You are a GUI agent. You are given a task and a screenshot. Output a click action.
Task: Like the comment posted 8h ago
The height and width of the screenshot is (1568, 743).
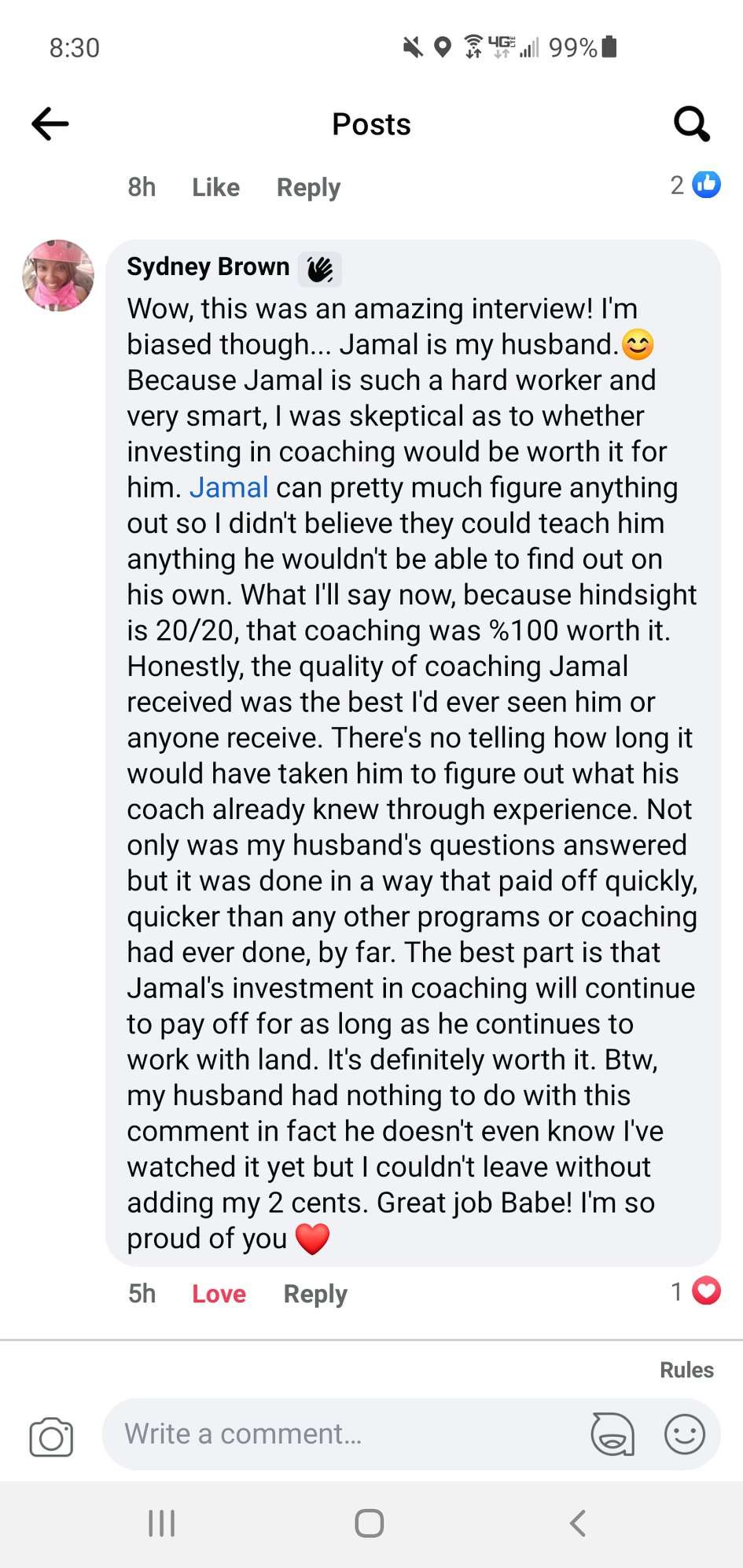[215, 187]
